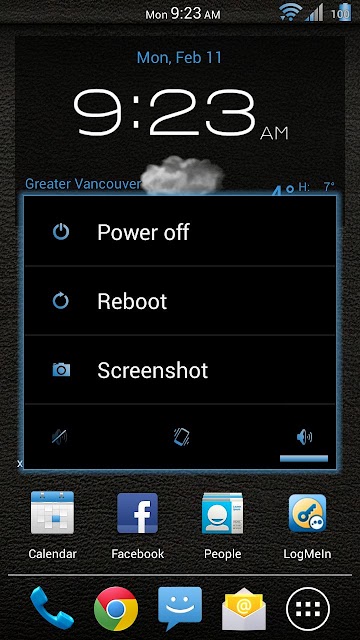Open the app drawer grid button
The height and width of the screenshot is (640, 360).
point(308,609)
